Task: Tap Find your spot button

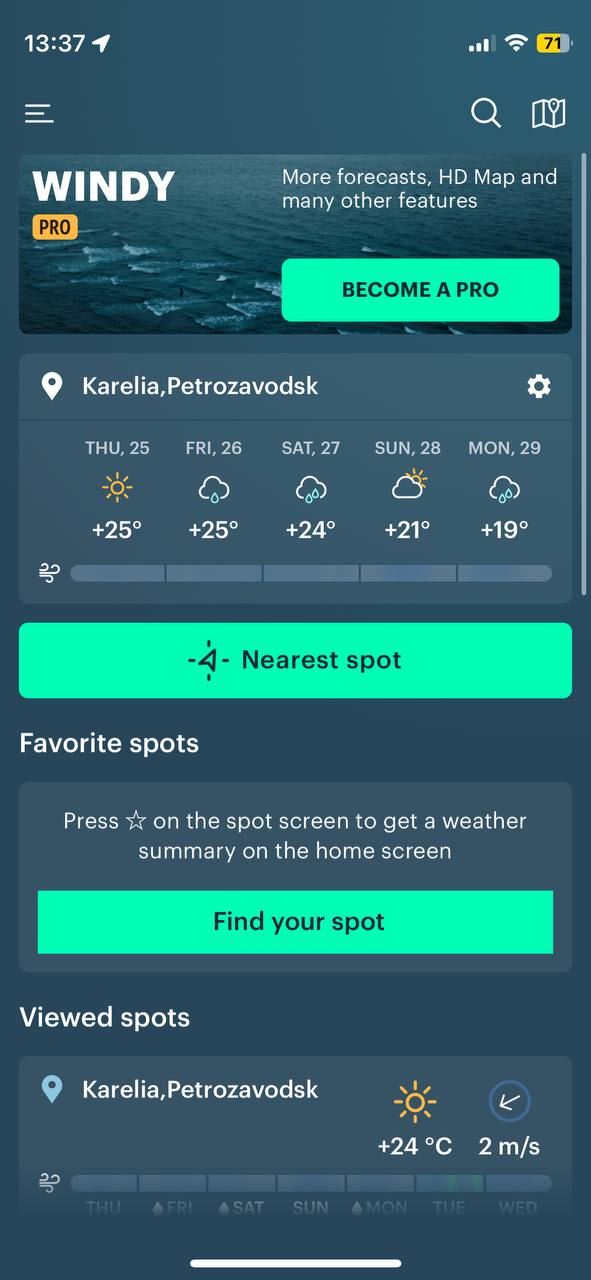Action: coord(295,922)
